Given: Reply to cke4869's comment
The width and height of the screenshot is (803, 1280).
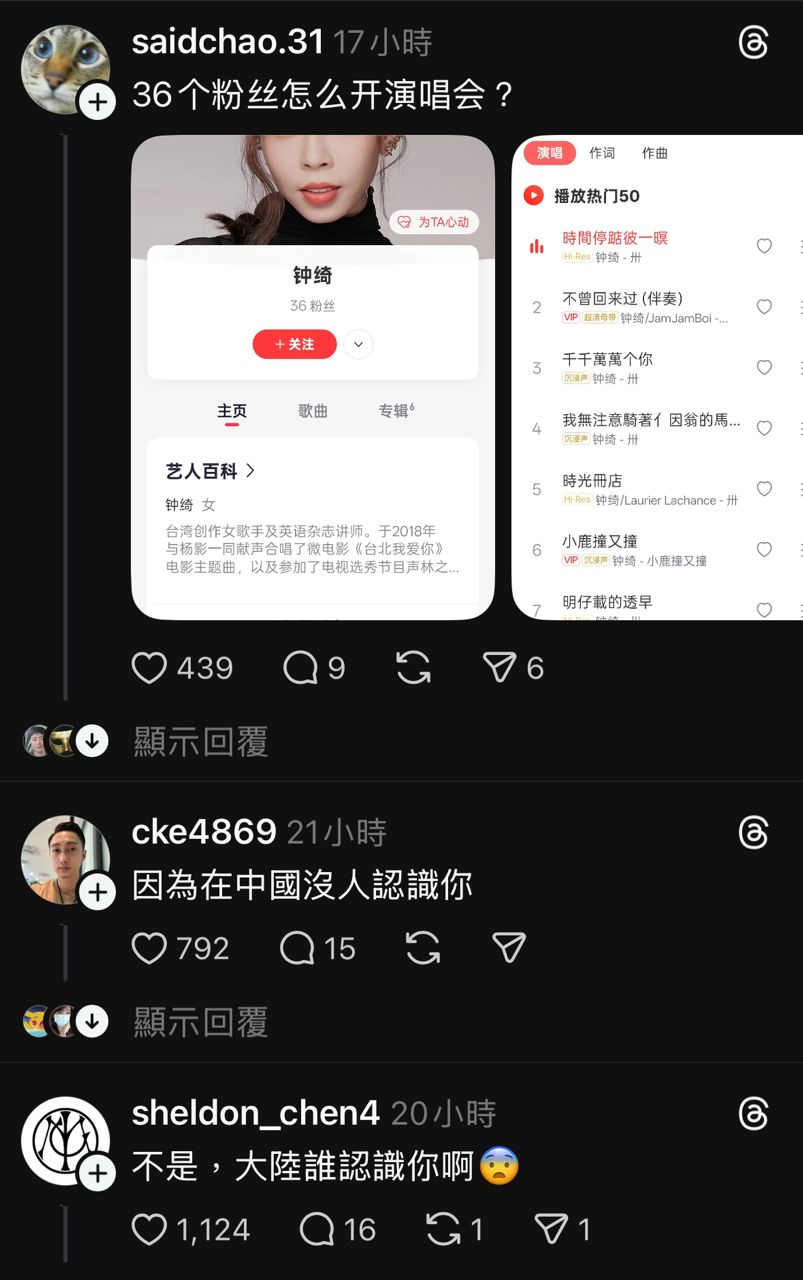Looking at the screenshot, I should [x=298, y=948].
